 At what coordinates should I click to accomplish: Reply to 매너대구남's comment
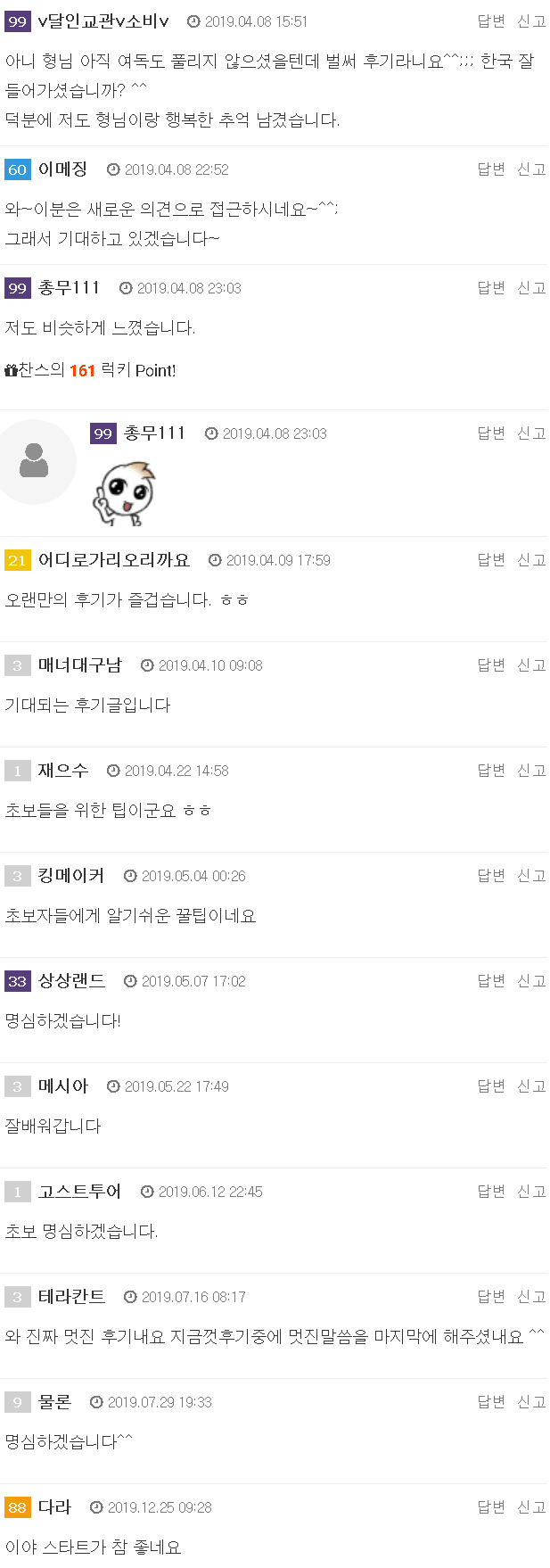click(x=490, y=664)
